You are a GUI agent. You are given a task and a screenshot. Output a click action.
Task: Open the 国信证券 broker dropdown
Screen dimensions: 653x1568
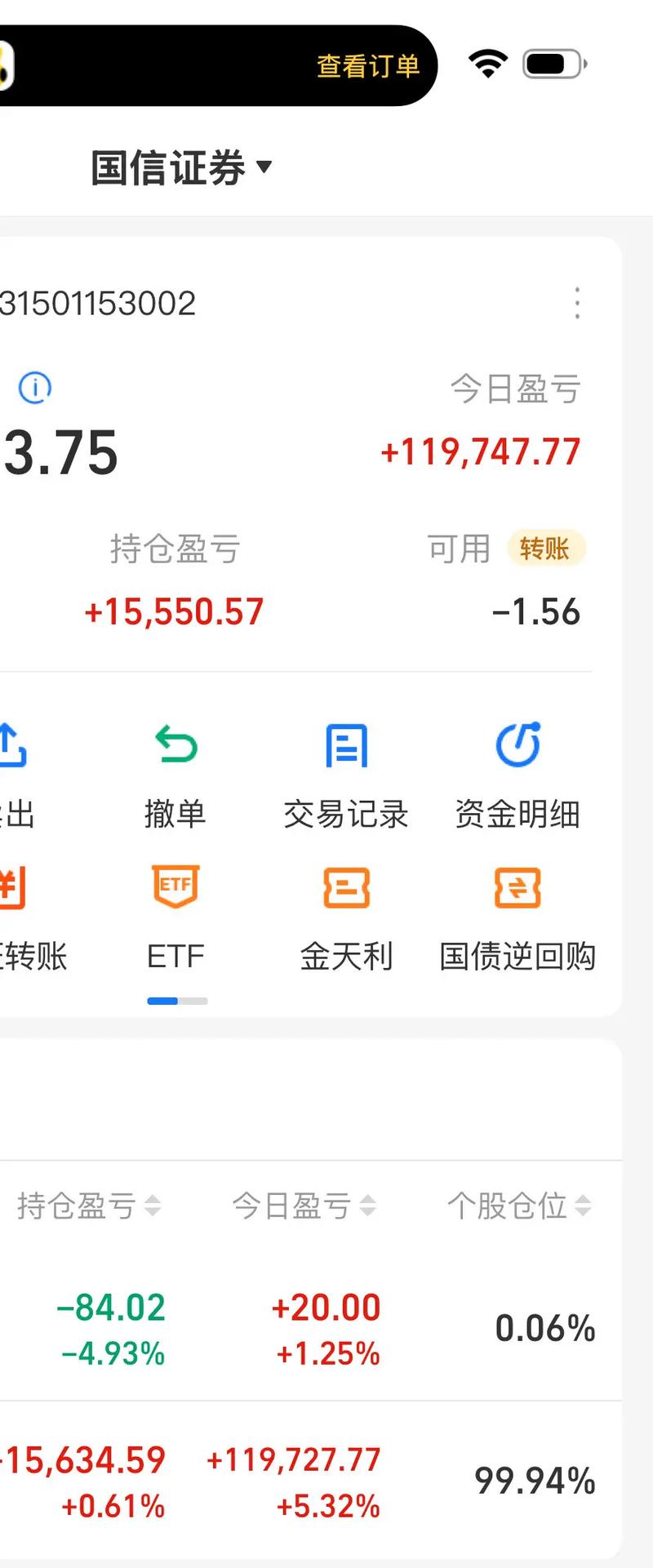(x=181, y=166)
